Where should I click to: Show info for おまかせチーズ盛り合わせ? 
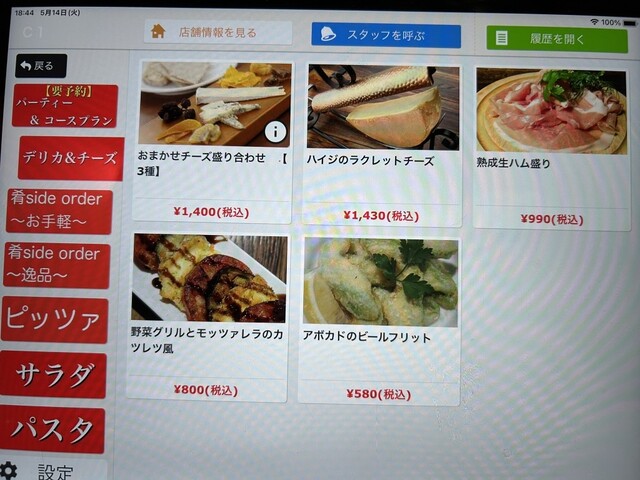pyautogui.click(x=275, y=131)
